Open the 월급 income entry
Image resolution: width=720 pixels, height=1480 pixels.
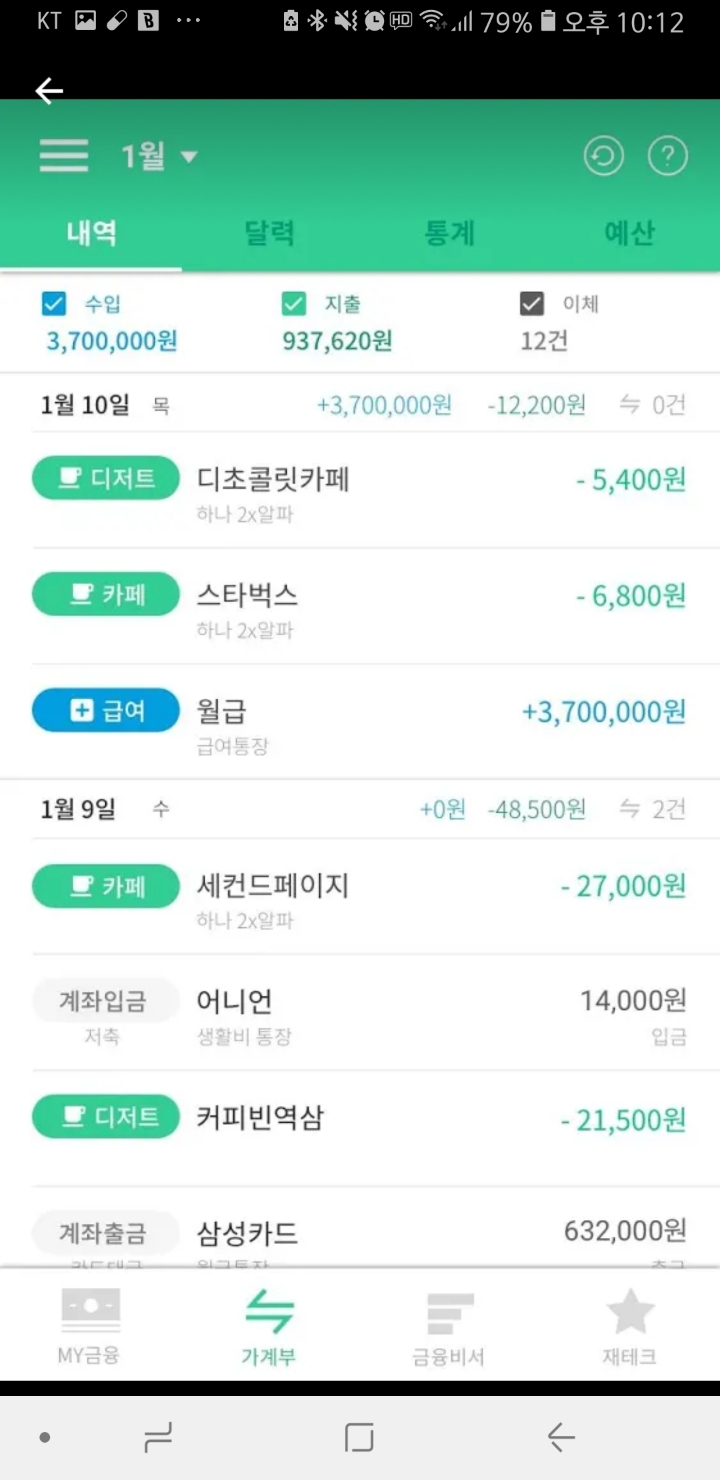pyautogui.click(x=360, y=722)
